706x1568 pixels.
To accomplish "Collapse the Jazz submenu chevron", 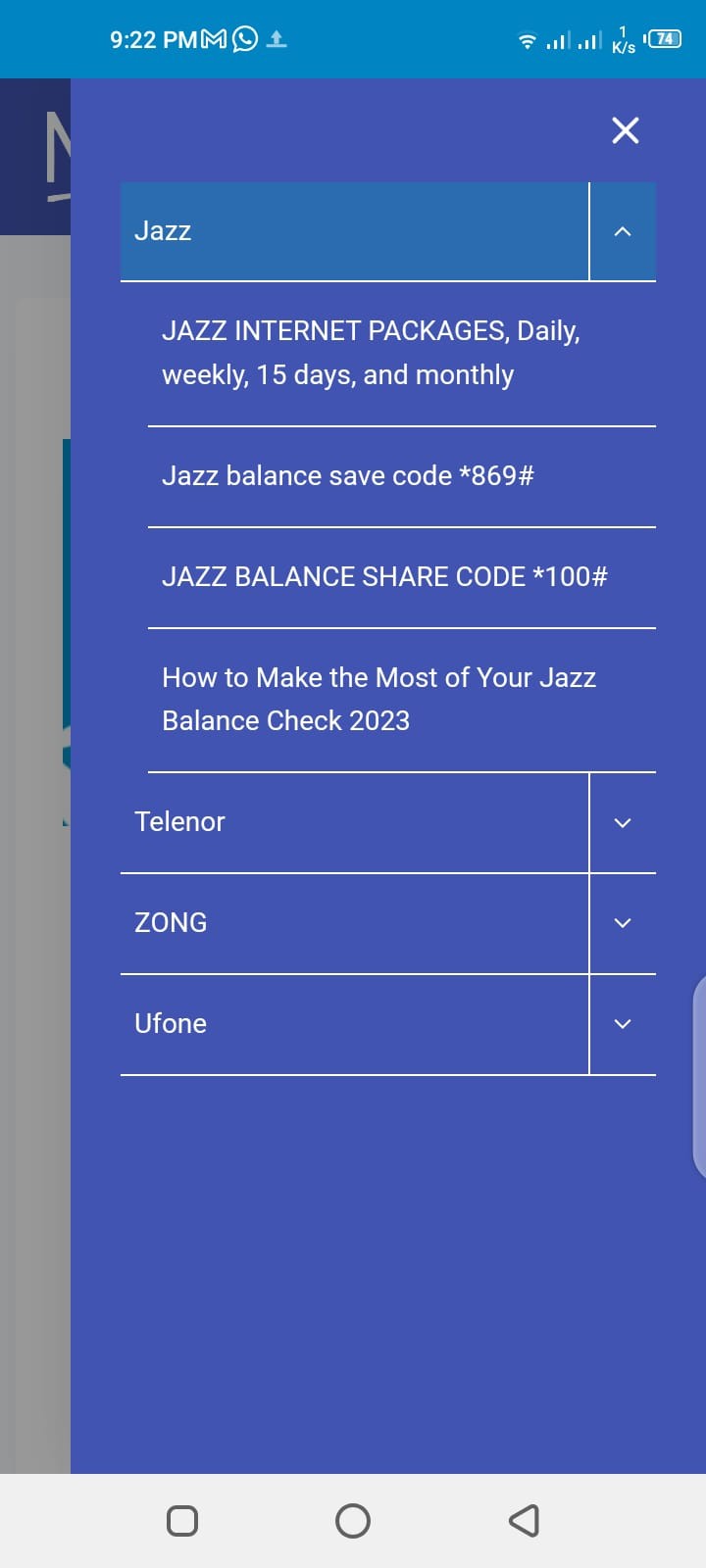I will 623,232.
